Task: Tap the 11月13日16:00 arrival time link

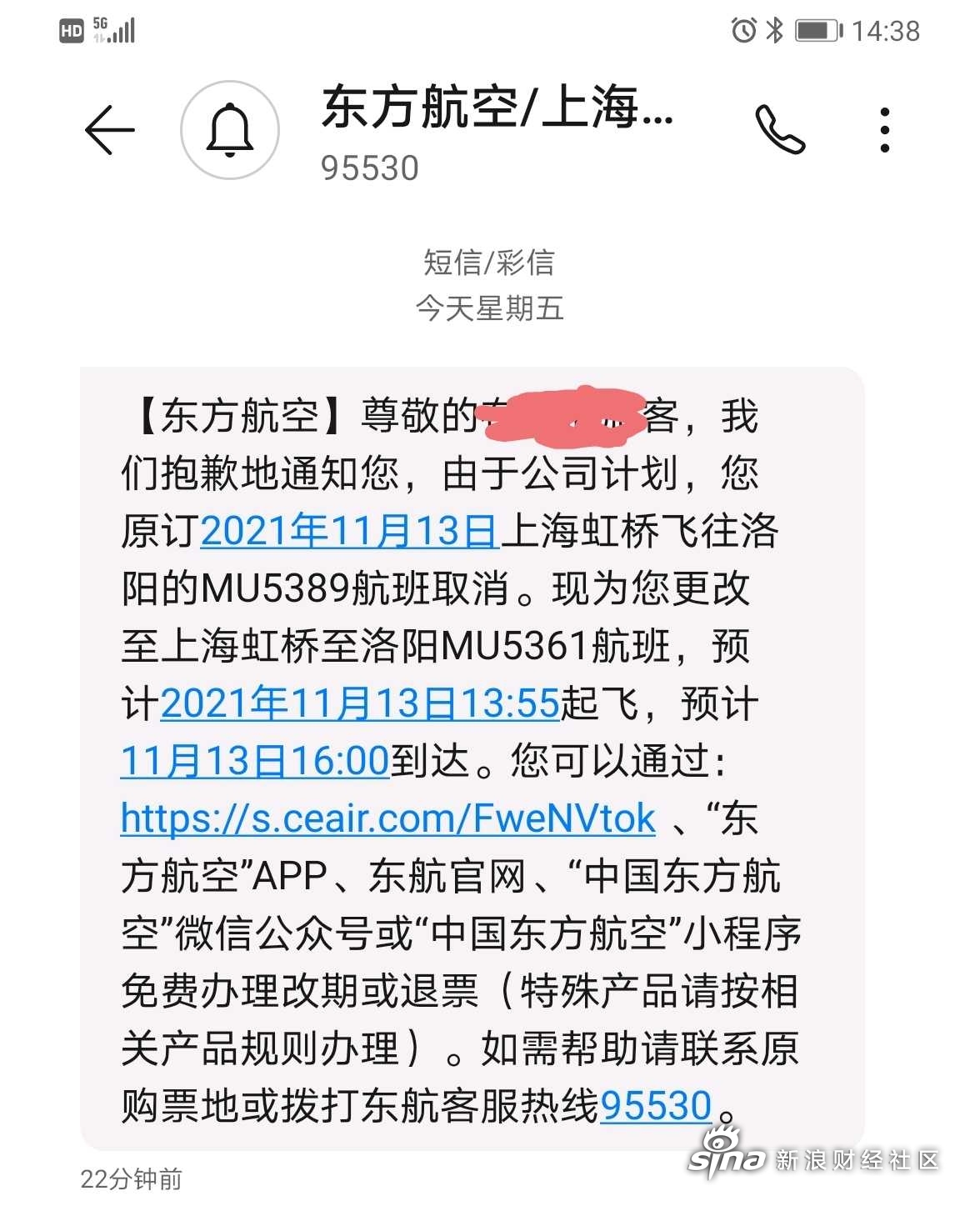Action: click(255, 762)
